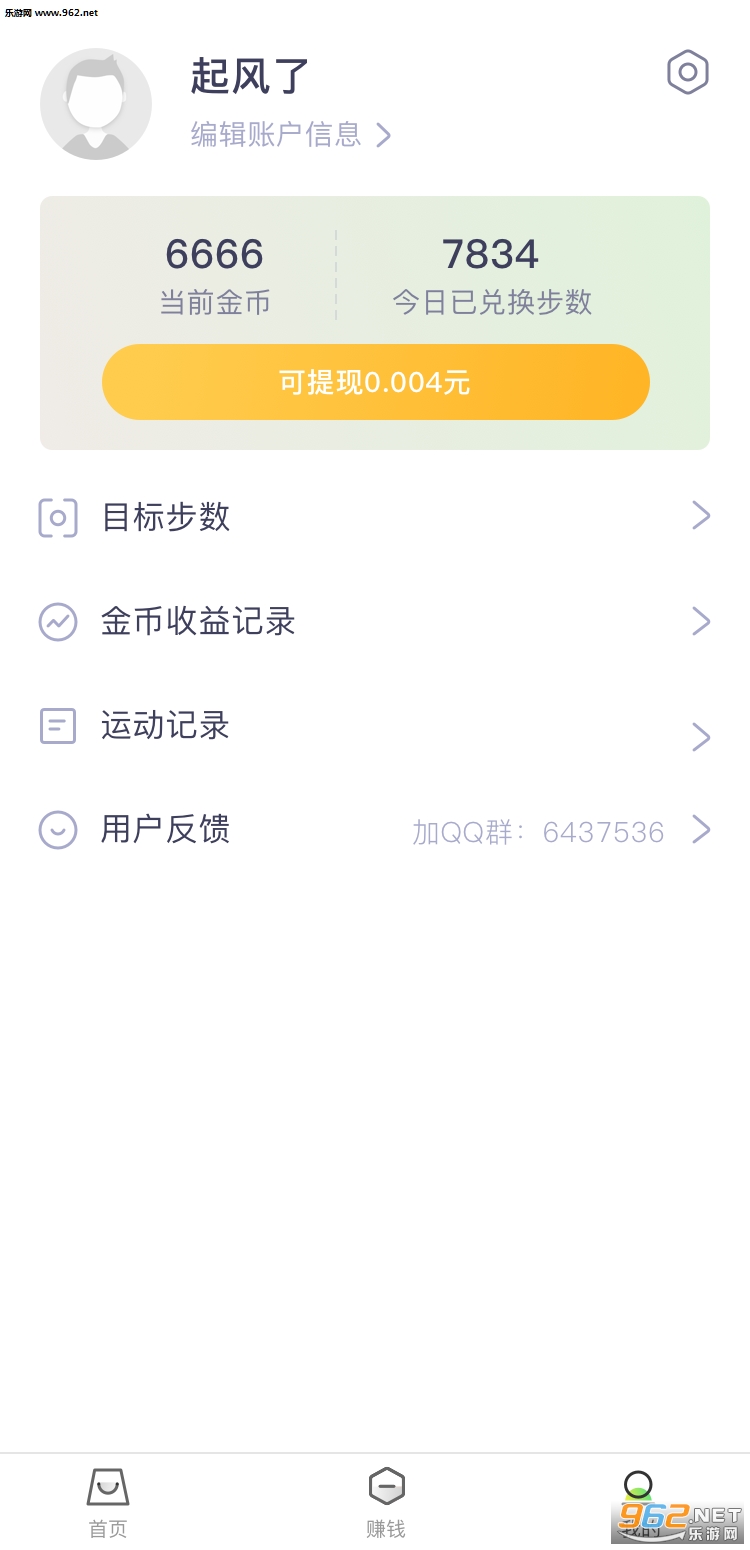
Task: Switch to the 赚钱 tab
Action: point(386,1502)
